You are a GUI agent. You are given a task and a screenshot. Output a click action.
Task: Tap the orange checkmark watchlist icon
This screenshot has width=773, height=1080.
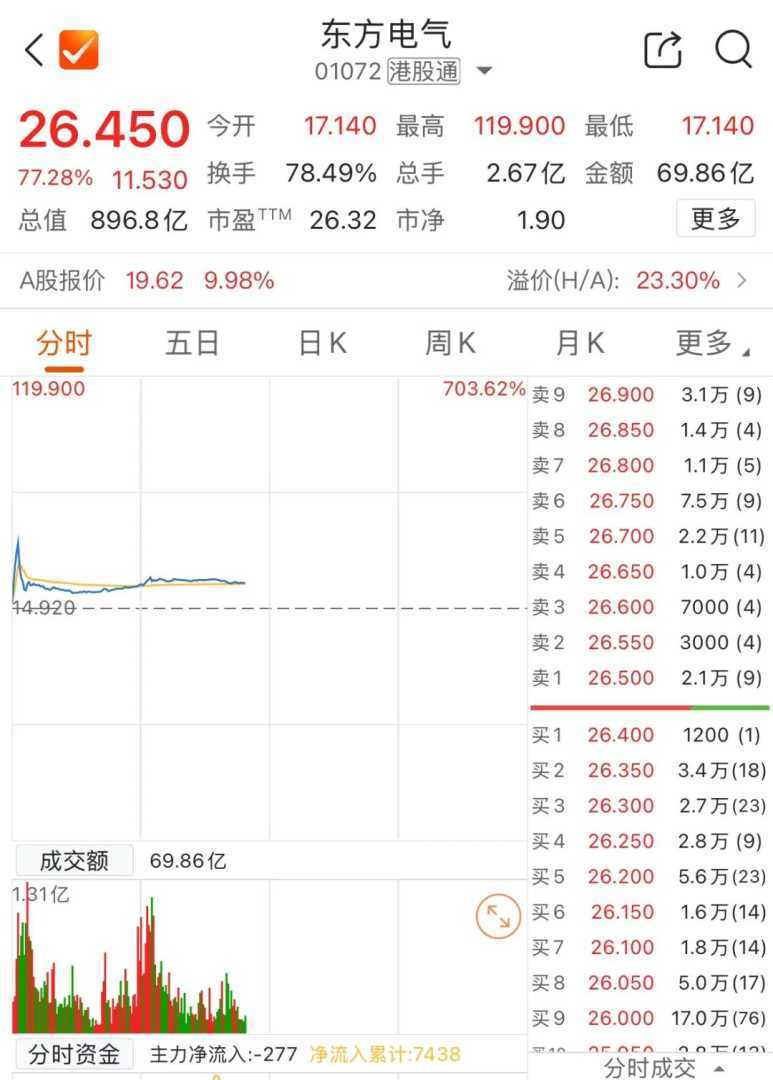[79, 50]
